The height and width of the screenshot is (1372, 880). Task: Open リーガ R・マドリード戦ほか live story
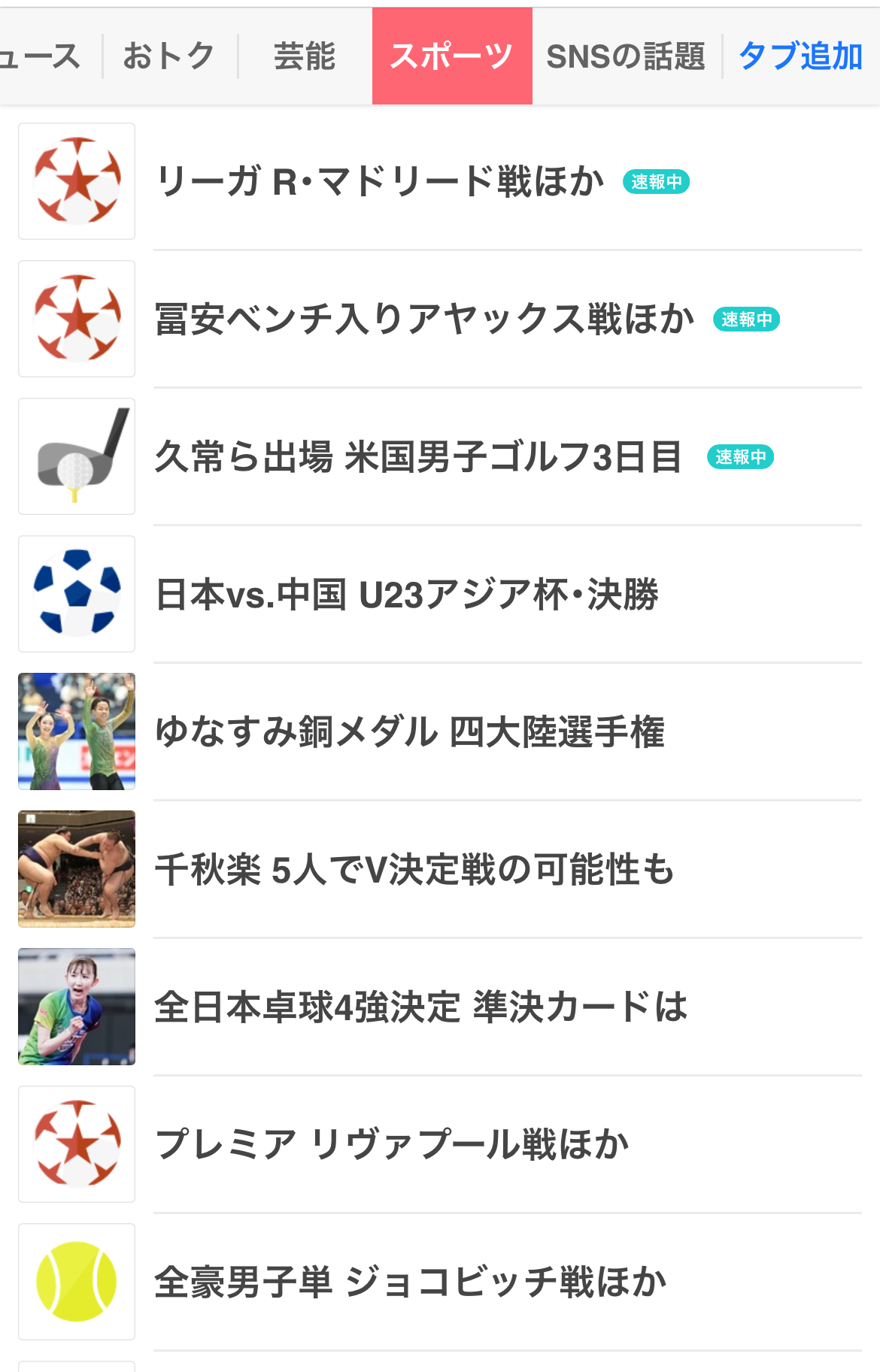pos(380,182)
